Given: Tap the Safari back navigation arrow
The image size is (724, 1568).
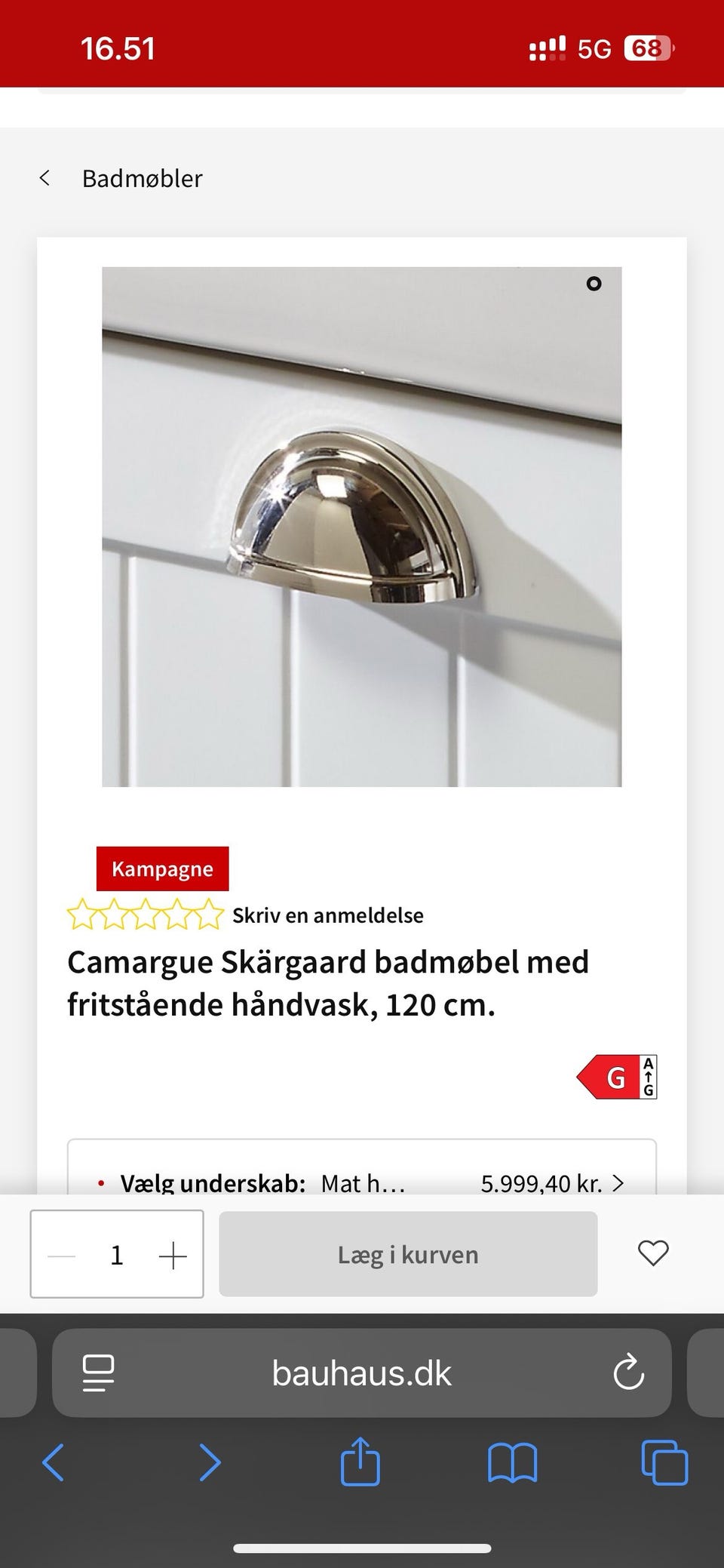Looking at the screenshot, I should point(54,1462).
